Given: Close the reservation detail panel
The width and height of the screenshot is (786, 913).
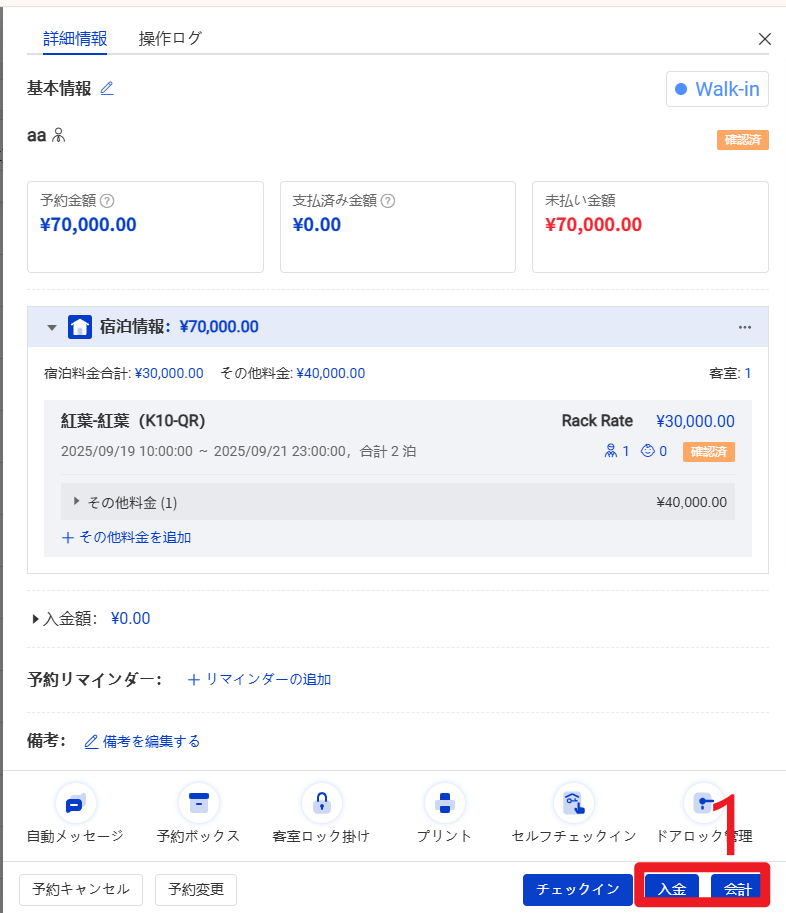Looking at the screenshot, I should 765,39.
